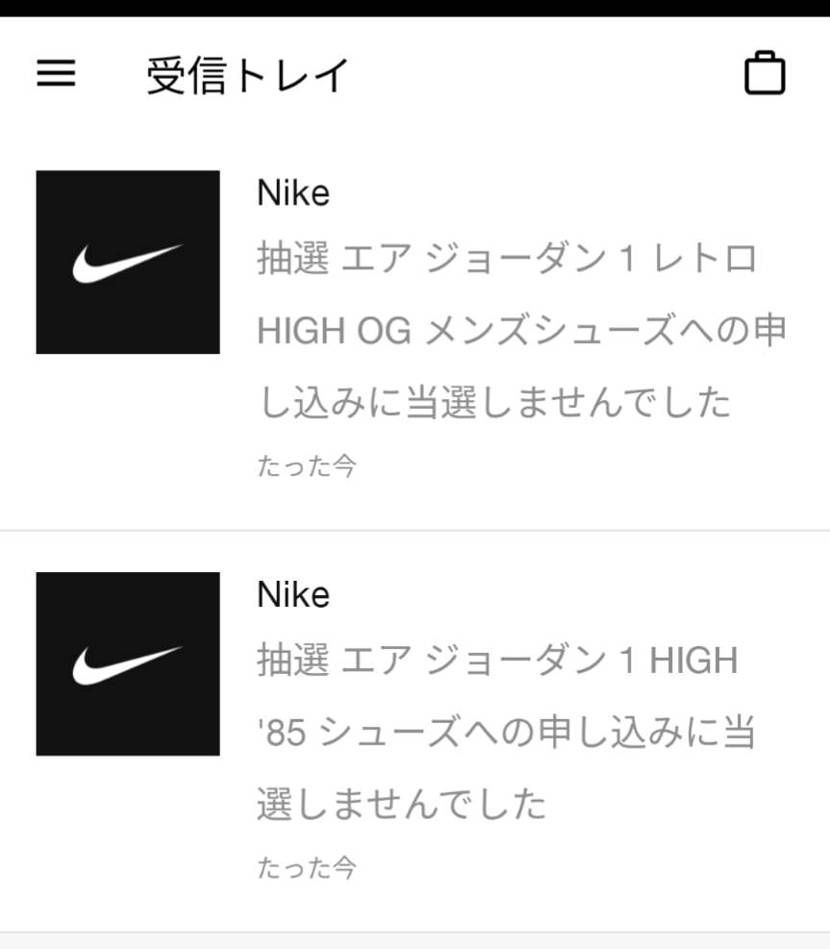This screenshot has width=830, height=949.
Task: Click the Nike swoosh logo on the first notification
Action: (x=127, y=262)
